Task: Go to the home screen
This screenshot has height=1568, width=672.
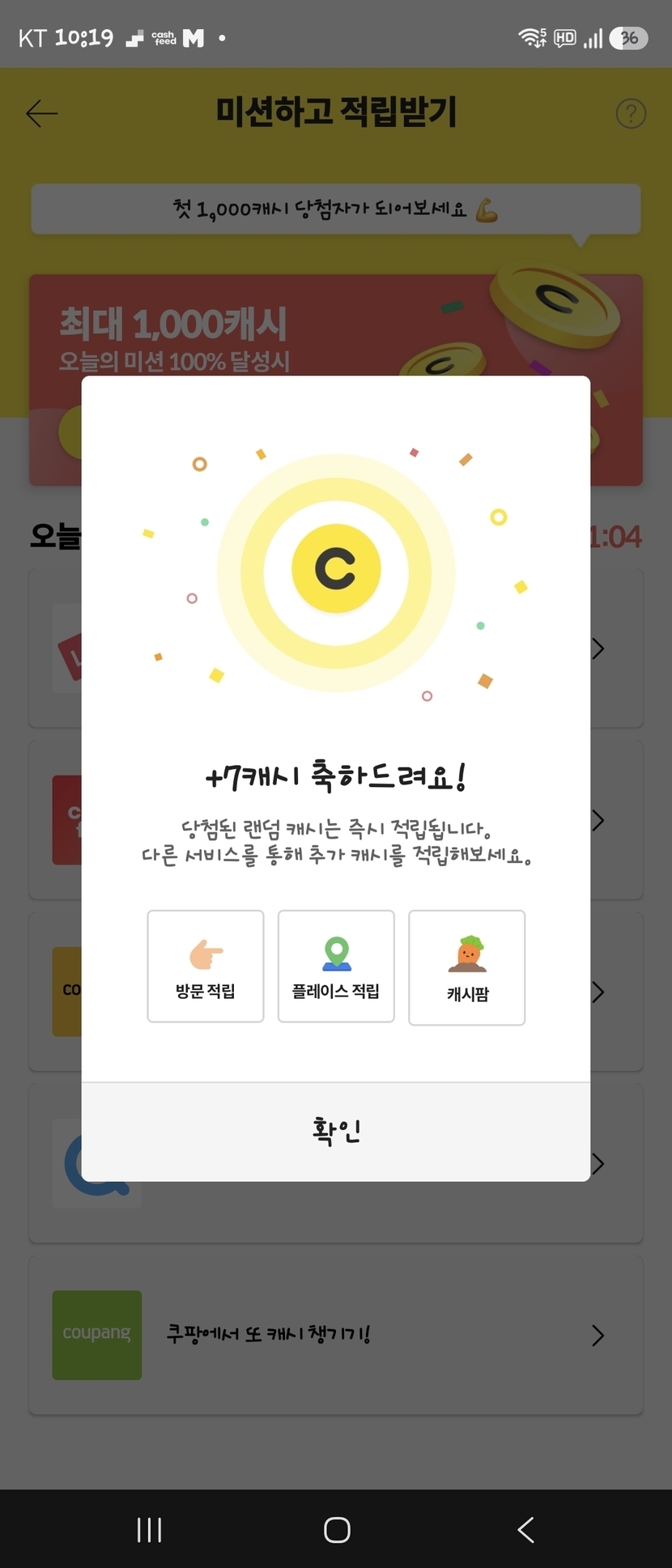Action: [x=337, y=1529]
